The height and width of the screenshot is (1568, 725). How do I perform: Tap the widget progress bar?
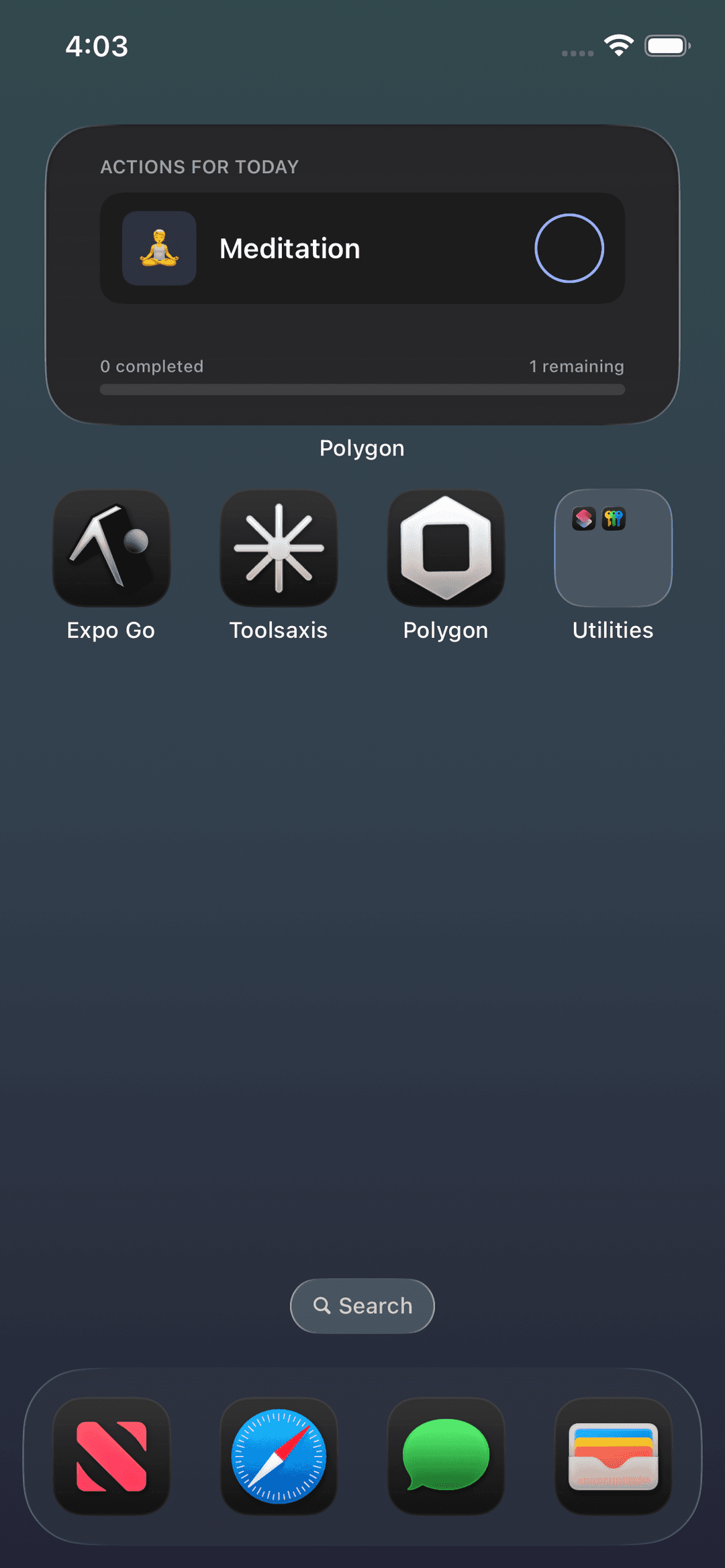coord(362,389)
